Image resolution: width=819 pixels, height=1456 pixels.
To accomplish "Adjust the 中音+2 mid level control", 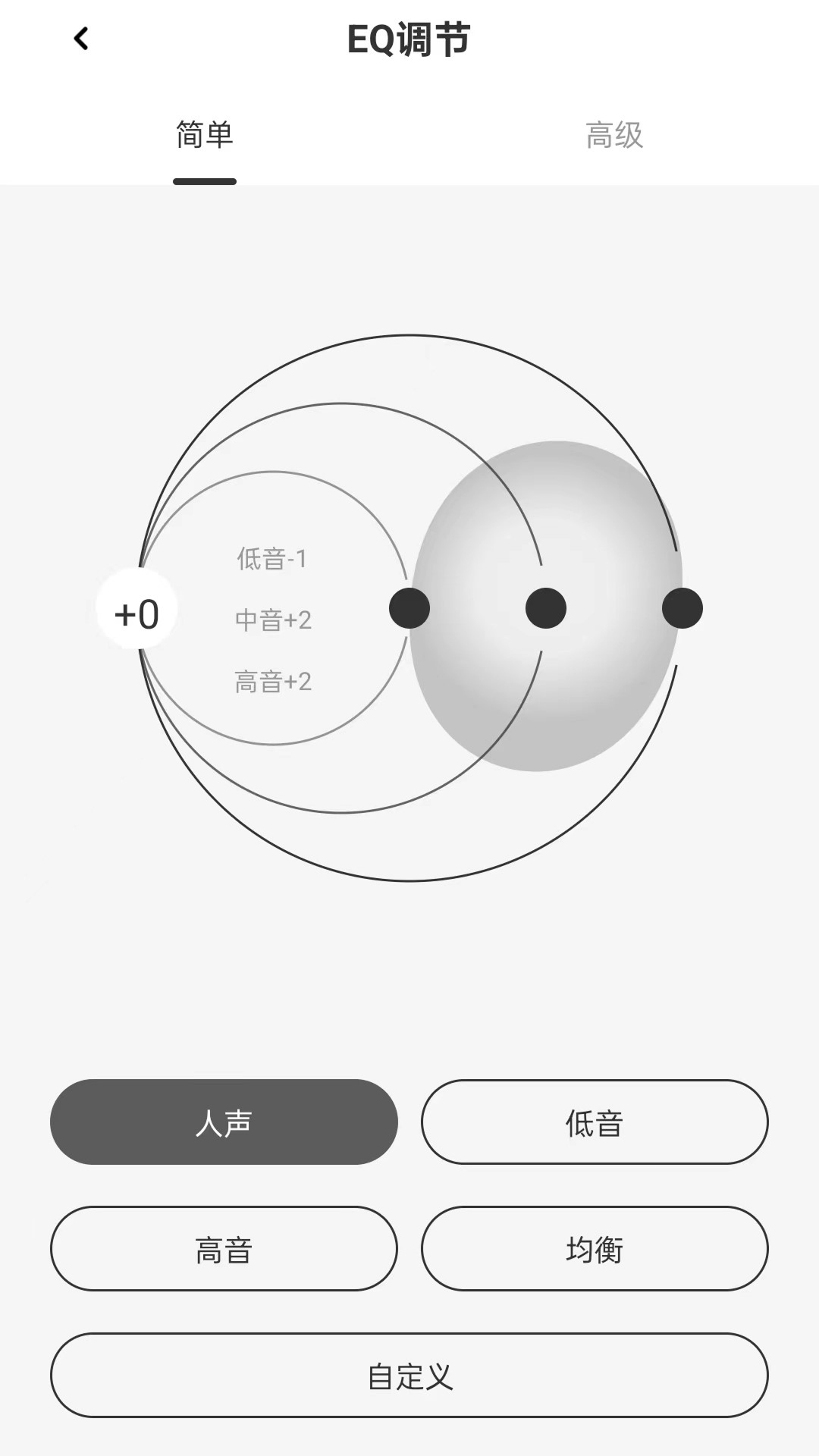I will click(x=274, y=620).
